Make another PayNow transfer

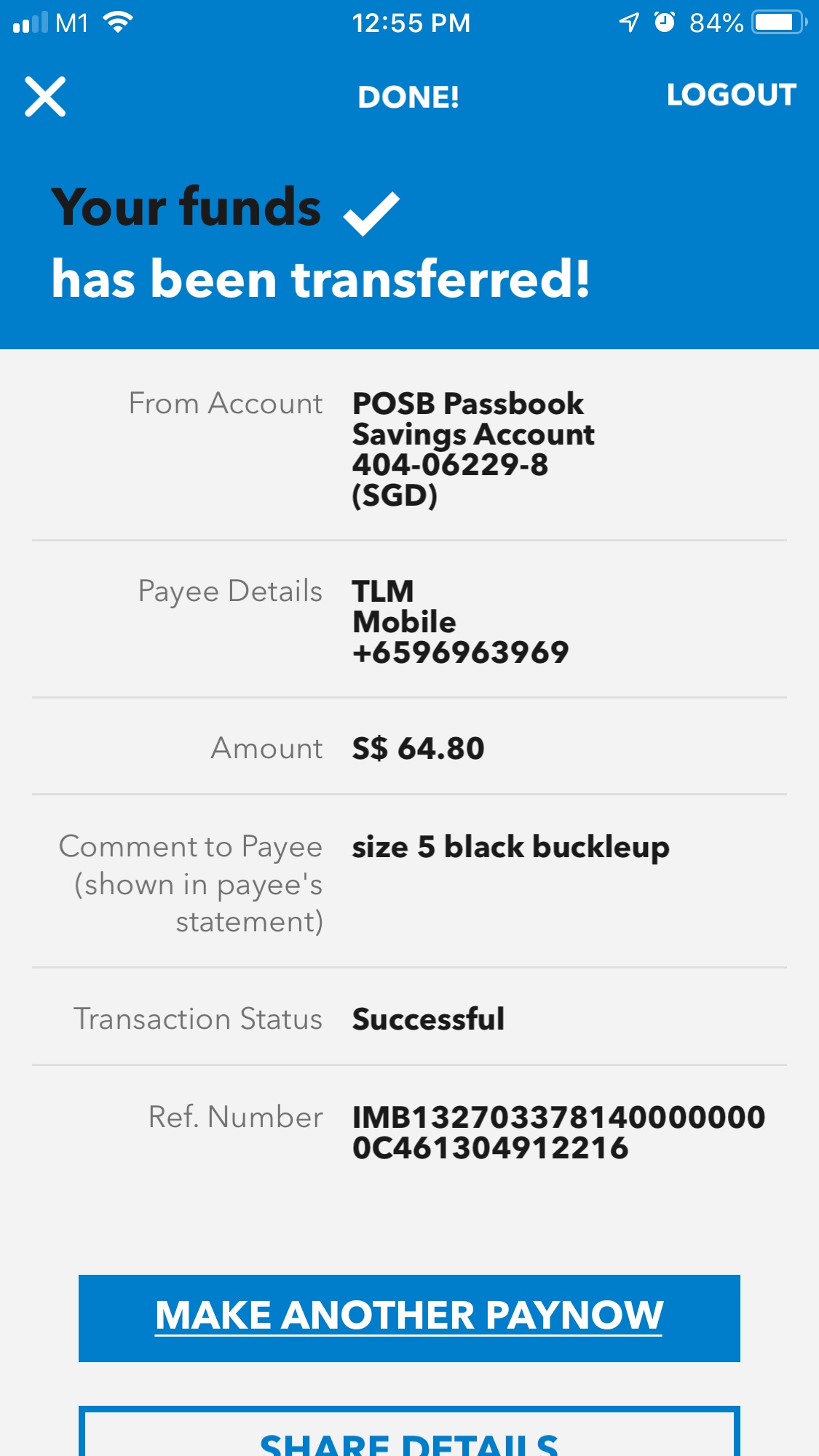pos(409,1318)
